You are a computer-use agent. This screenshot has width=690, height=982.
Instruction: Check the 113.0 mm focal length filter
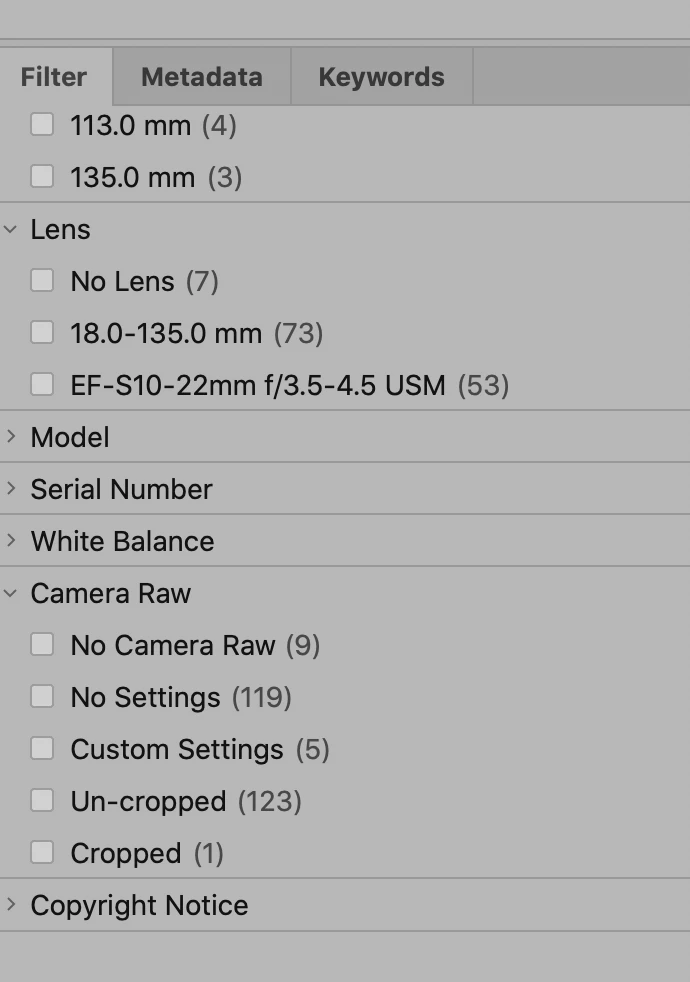click(x=42, y=124)
